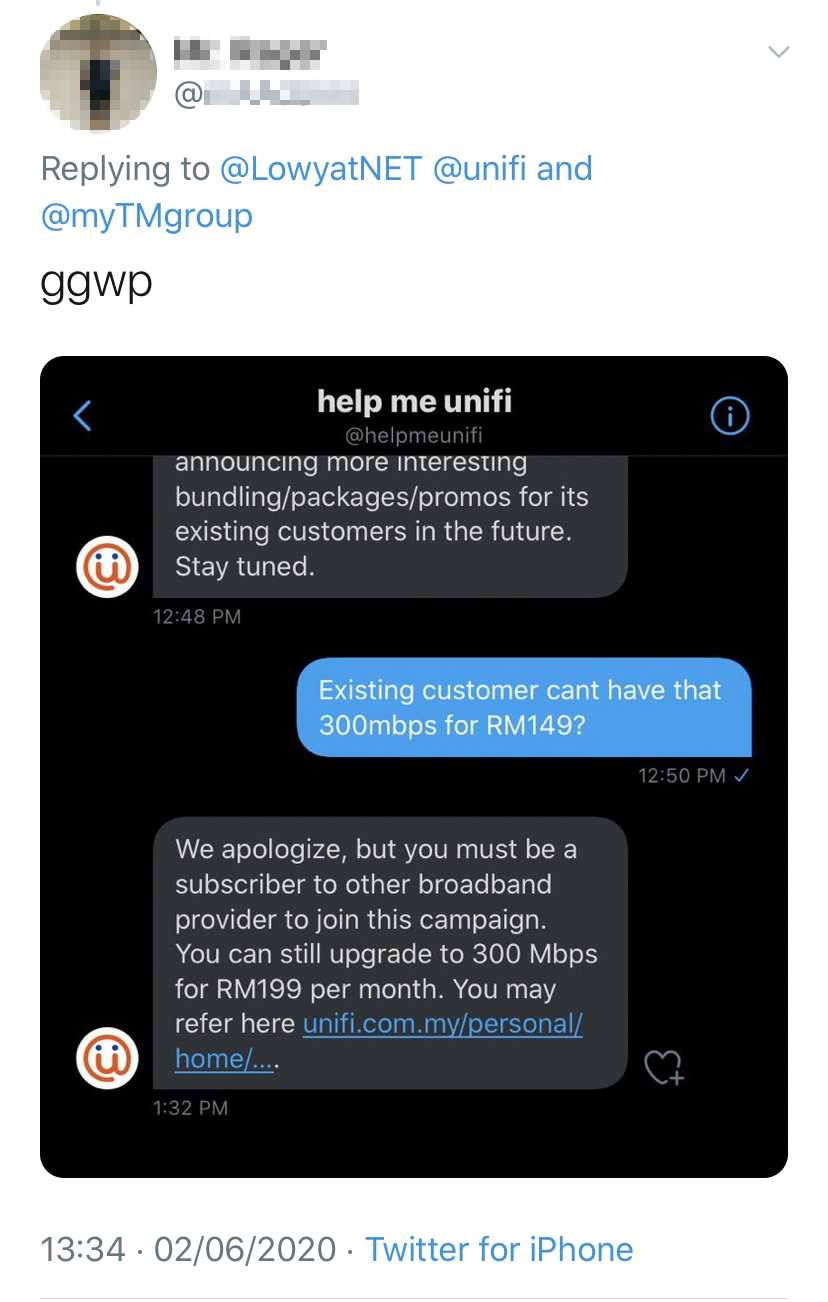
Task: Open the @unifi mention
Action: (x=479, y=168)
